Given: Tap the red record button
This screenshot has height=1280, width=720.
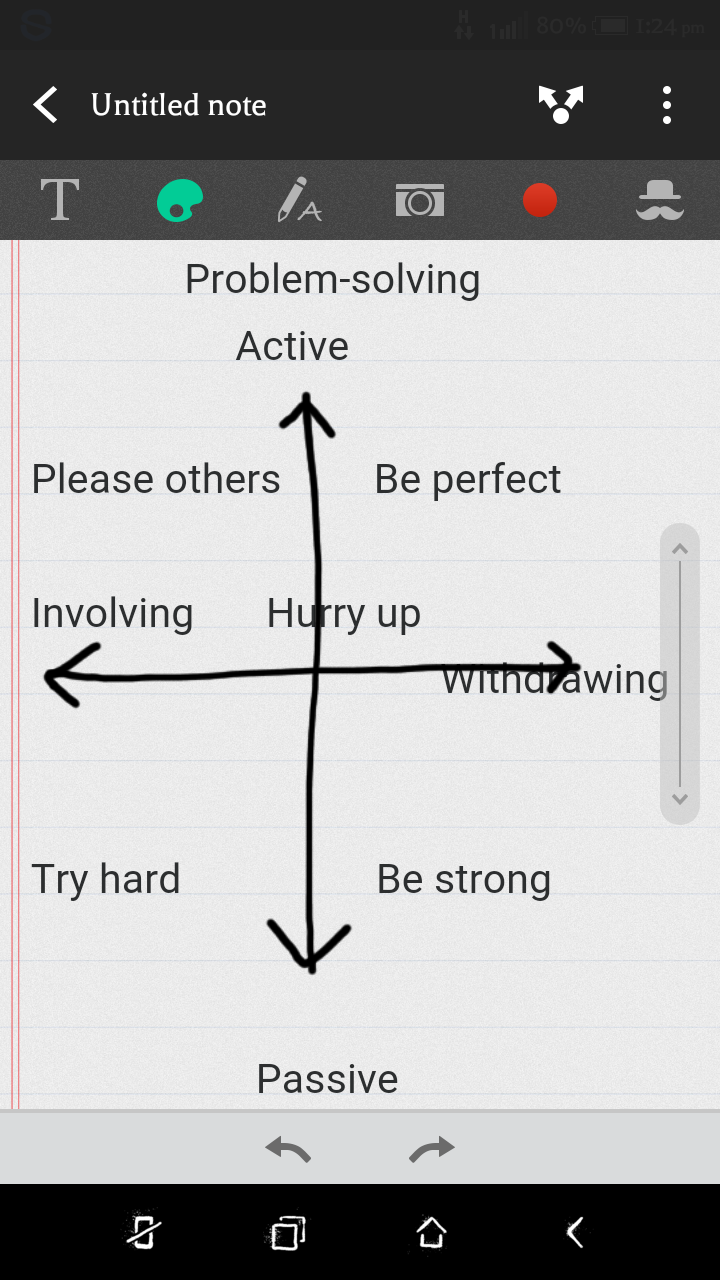Looking at the screenshot, I should coord(540,200).
